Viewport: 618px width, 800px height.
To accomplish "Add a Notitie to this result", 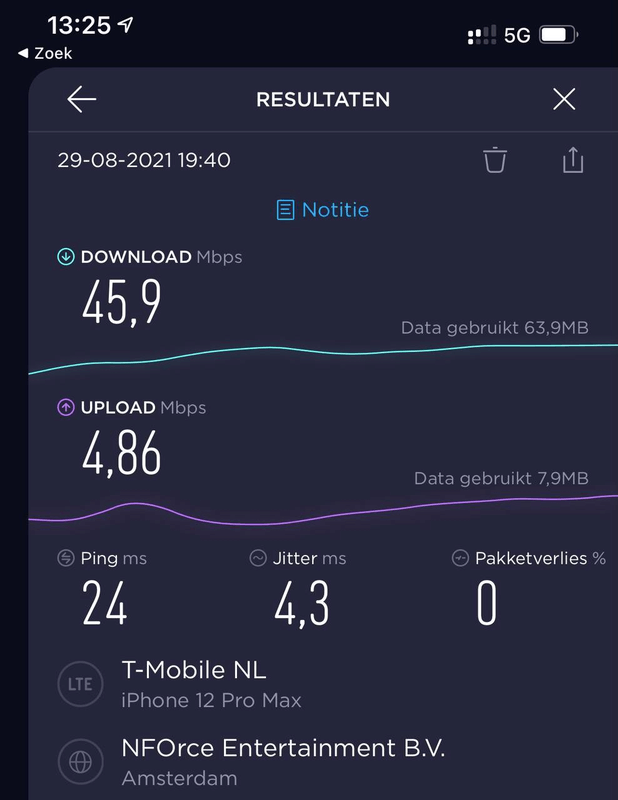I will [322, 210].
